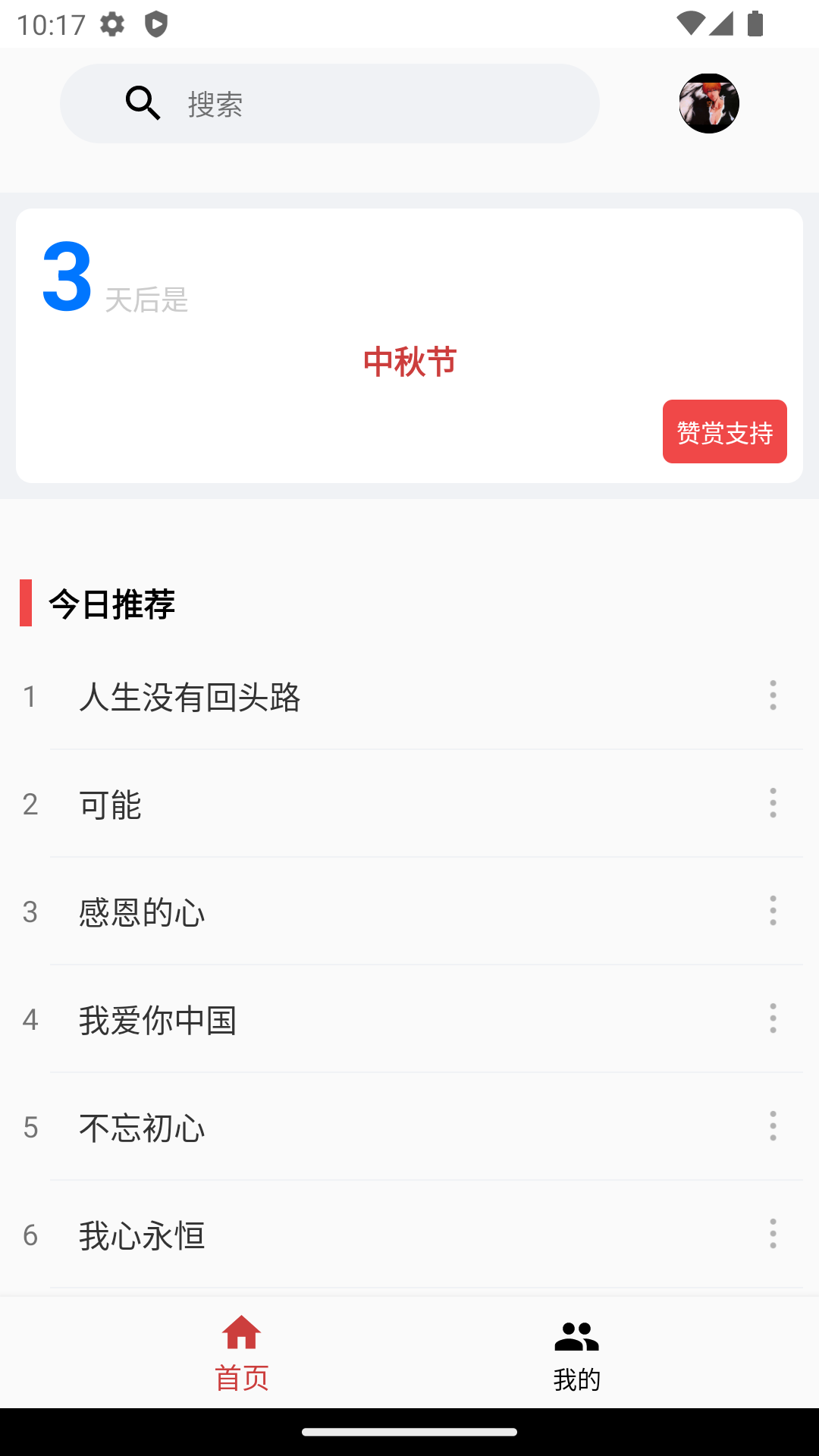The height and width of the screenshot is (1456, 819).
Task: Select the song 感恩的心
Action: pyautogui.click(x=143, y=912)
